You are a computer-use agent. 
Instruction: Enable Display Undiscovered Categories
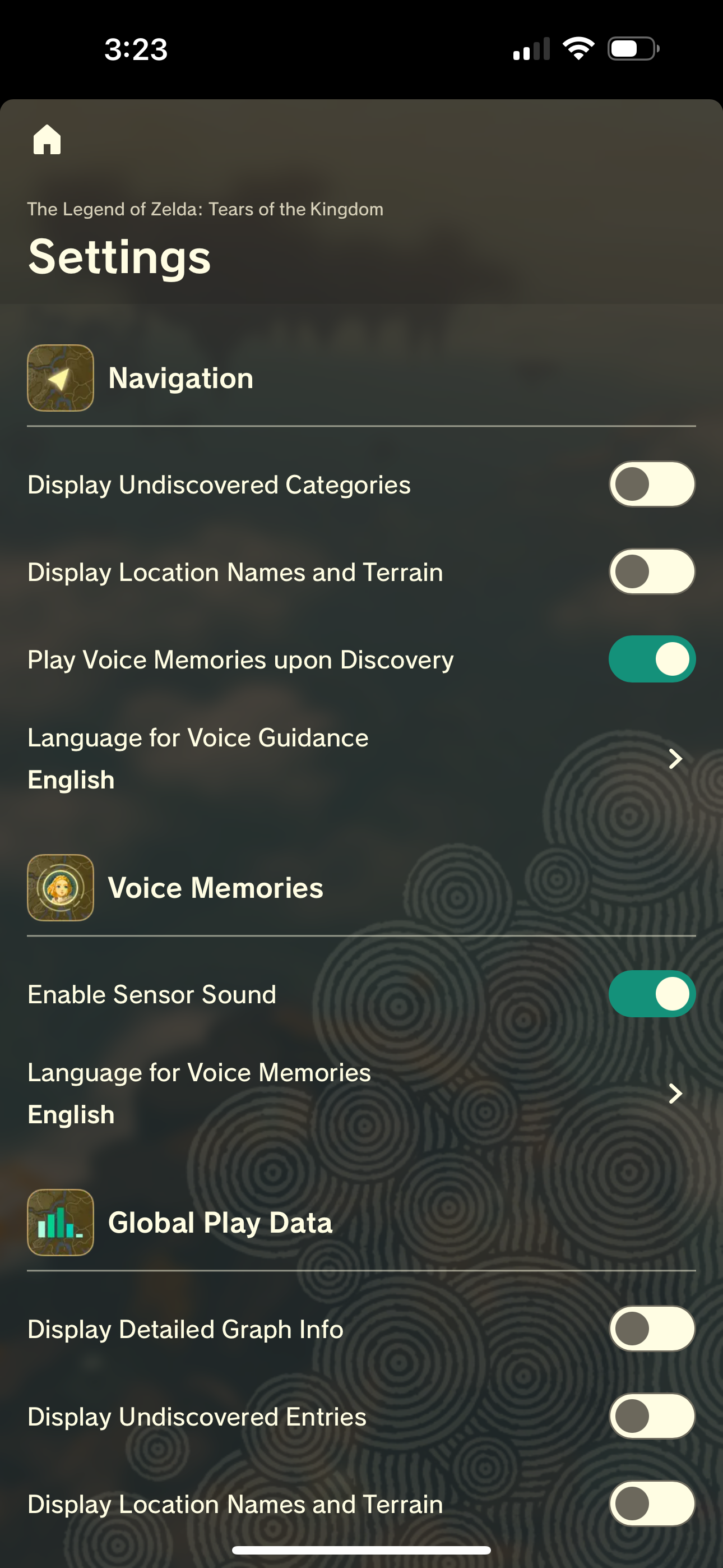(652, 484)
